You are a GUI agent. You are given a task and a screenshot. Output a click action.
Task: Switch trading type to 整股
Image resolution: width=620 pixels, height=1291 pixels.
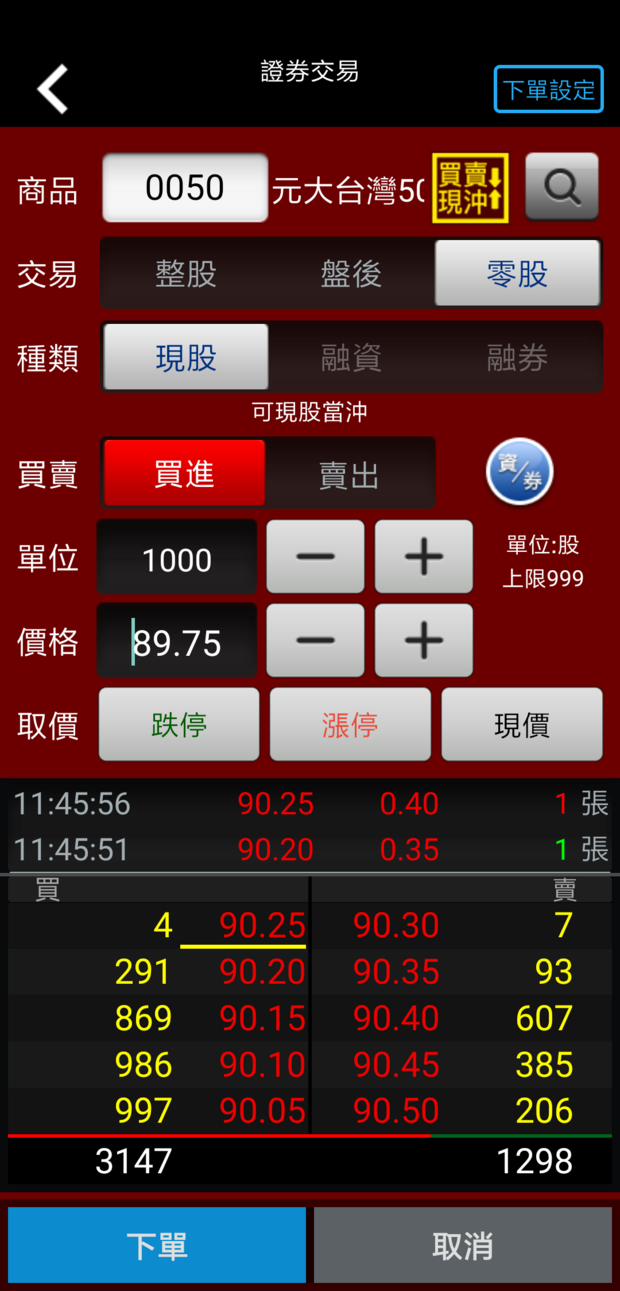point(185,273)
